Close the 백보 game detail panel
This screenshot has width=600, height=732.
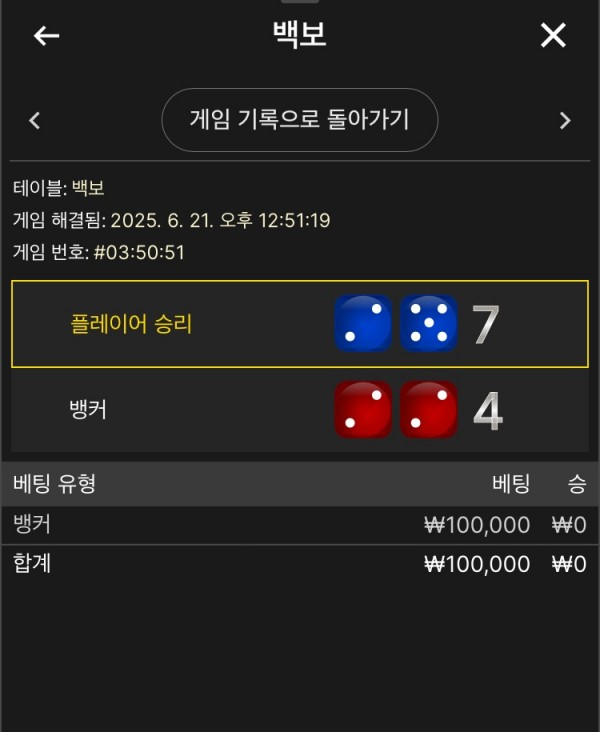[553, 36]
